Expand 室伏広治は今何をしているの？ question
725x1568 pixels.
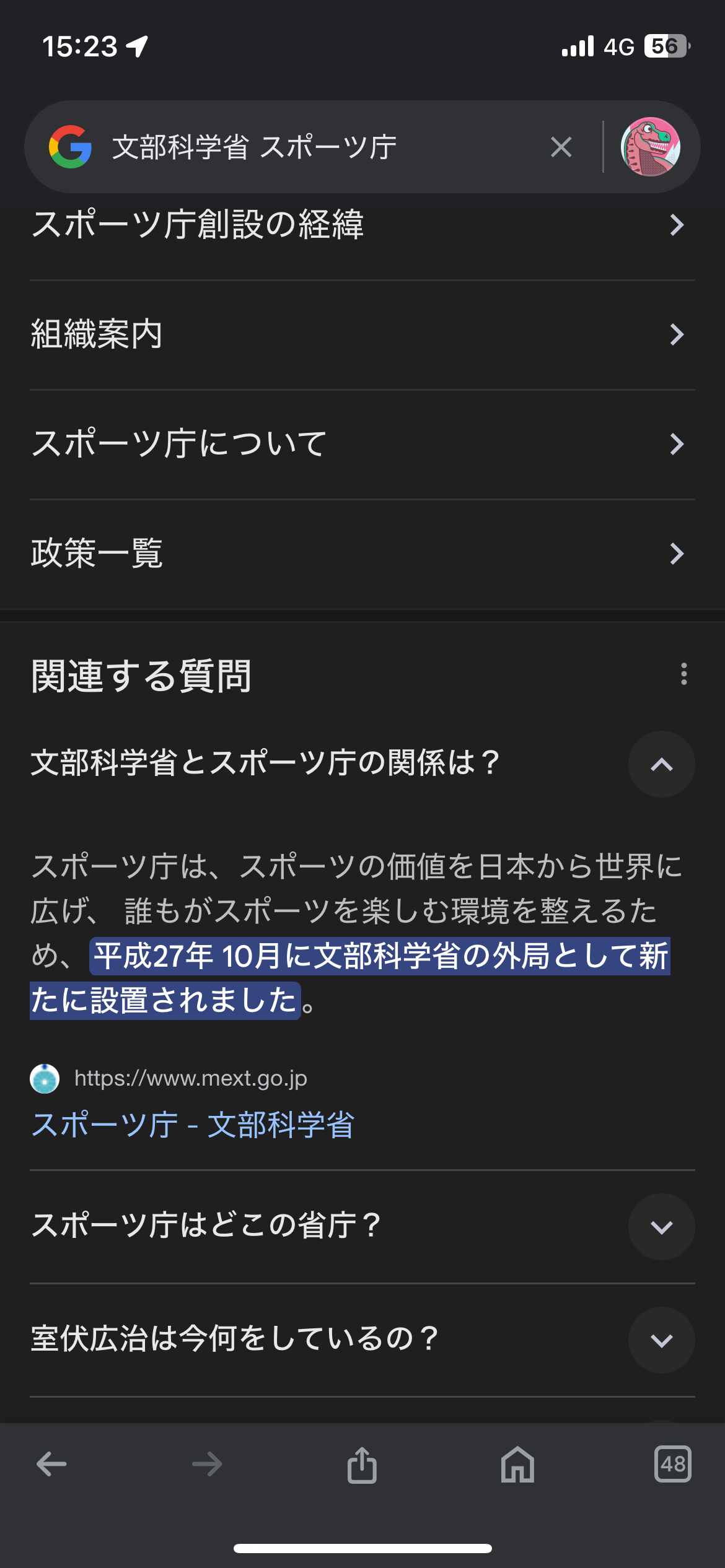pos(661,1340)
